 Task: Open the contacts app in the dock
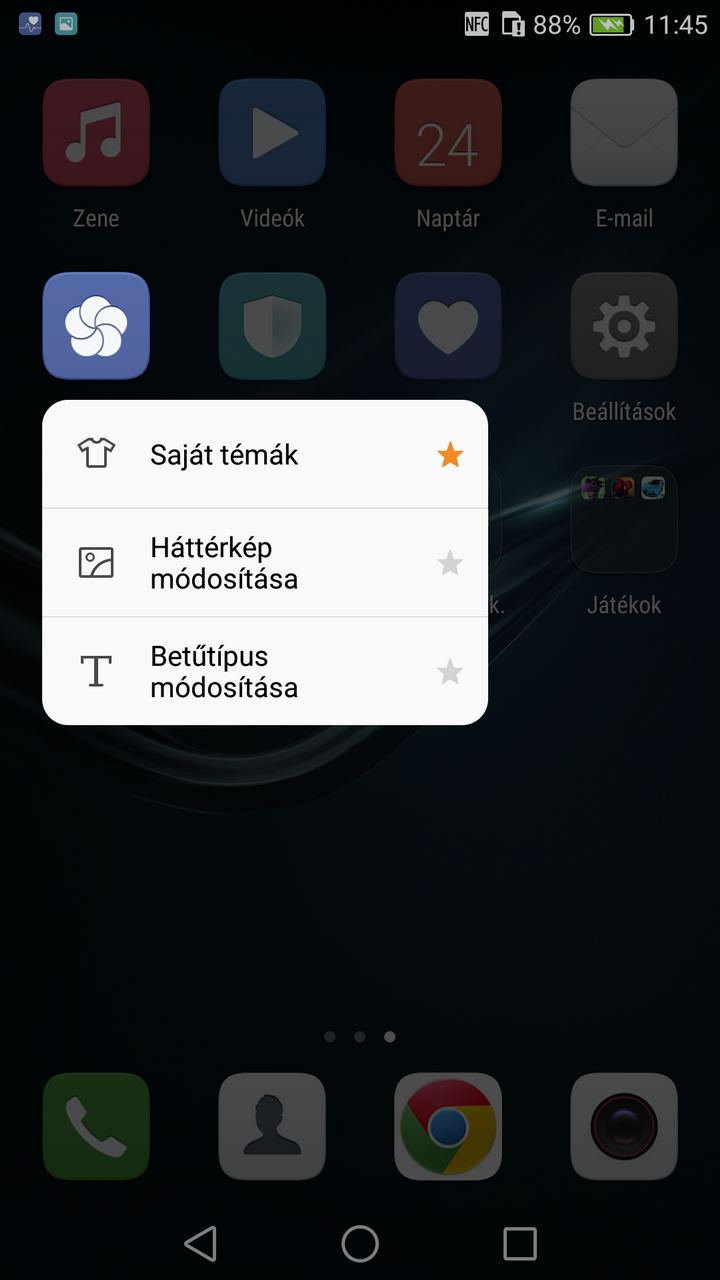pyautogui.click(x=272, y=1126)
